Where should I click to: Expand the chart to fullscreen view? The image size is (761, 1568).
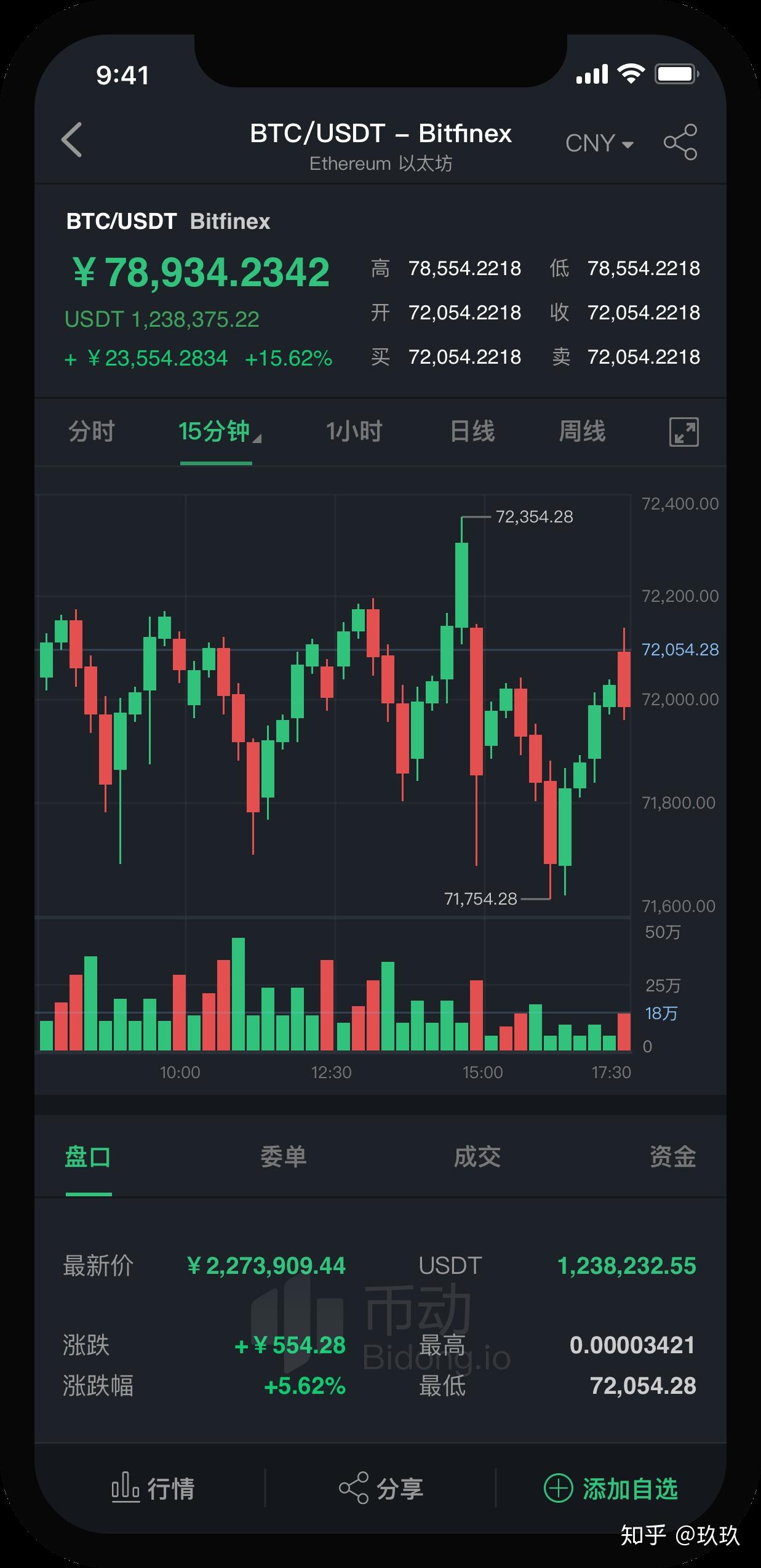[x=683, y=433]
